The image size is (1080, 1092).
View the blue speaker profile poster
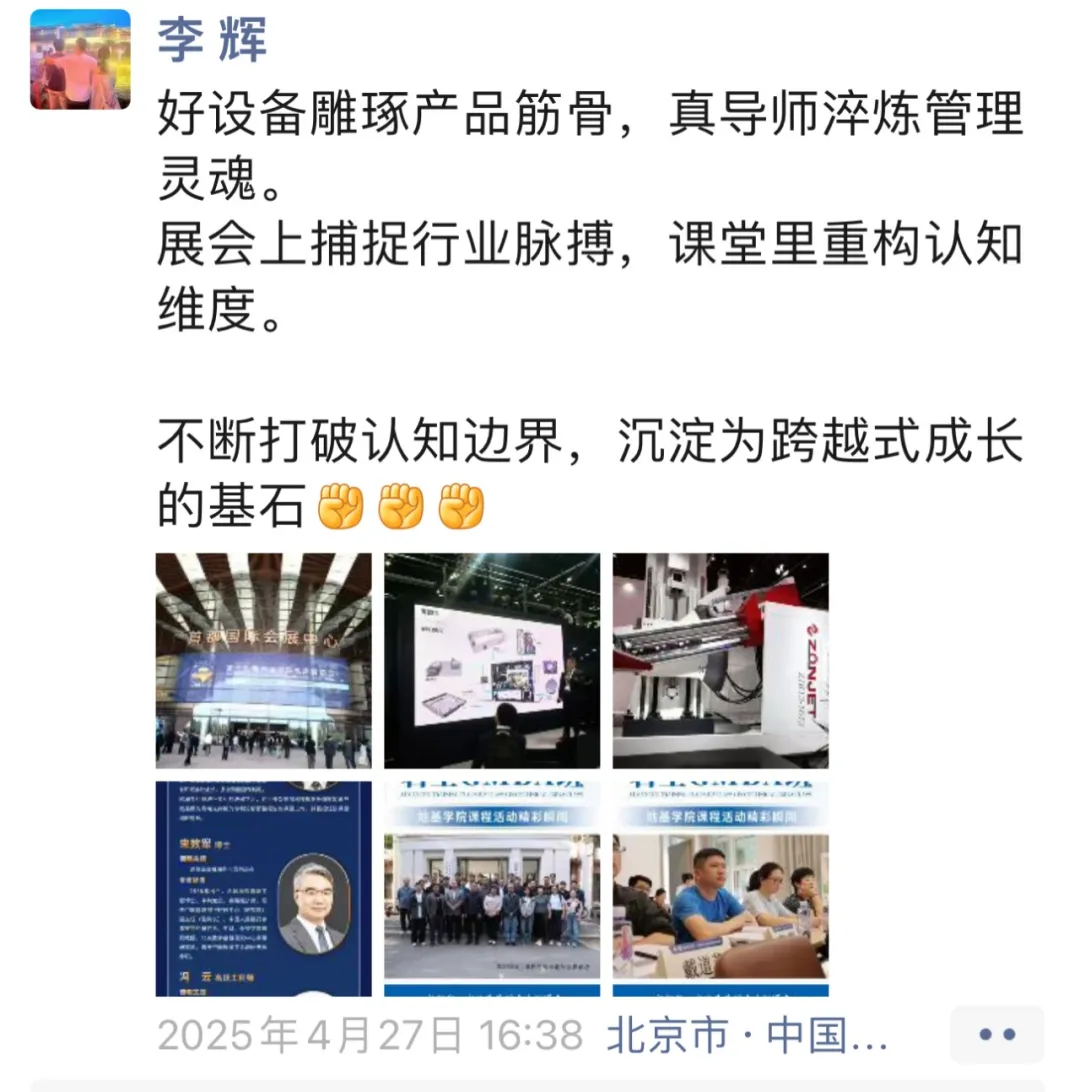pos(263,888)
